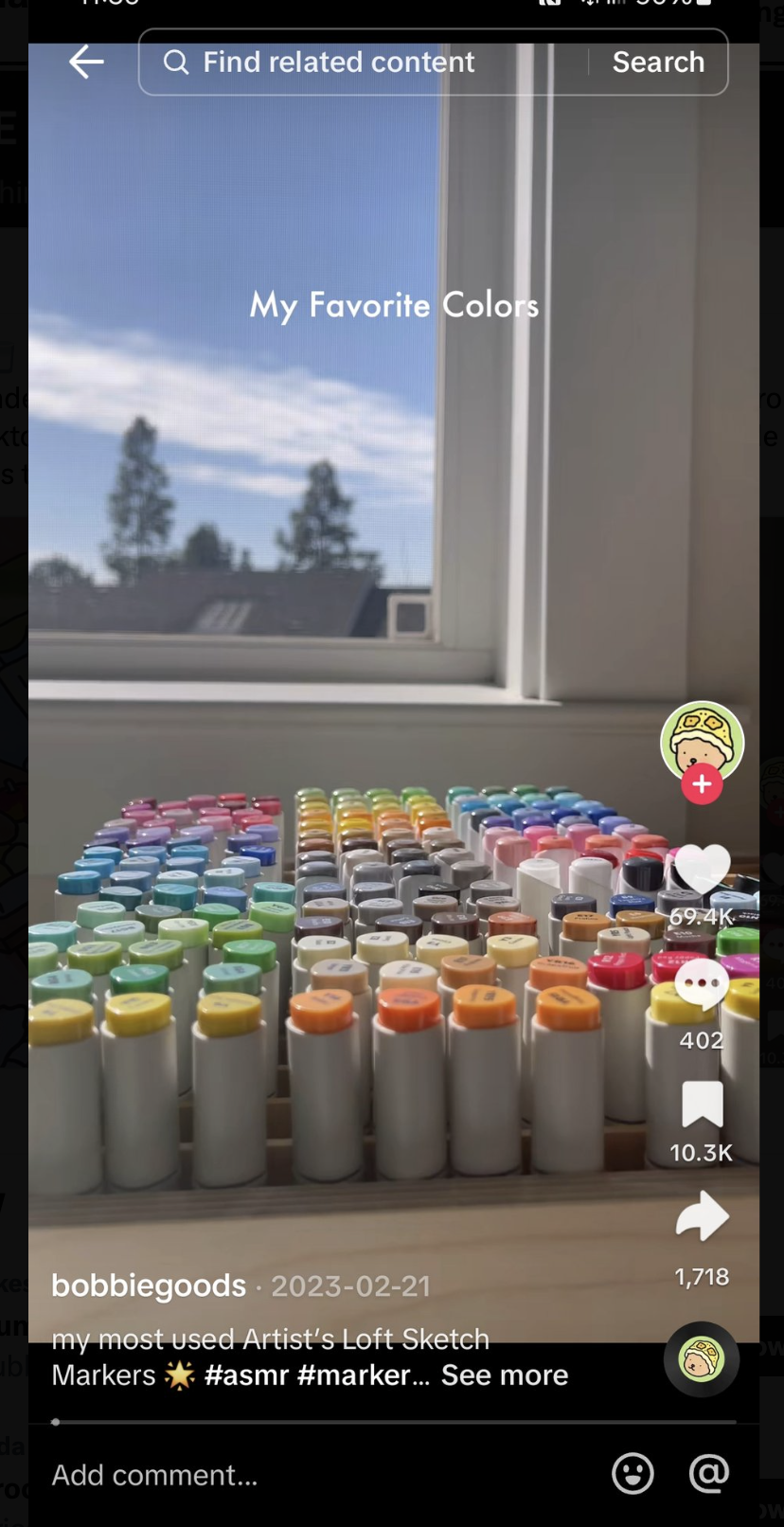784x1527 pixels.
Task: Tap the Search button
Action: (658, 63)
